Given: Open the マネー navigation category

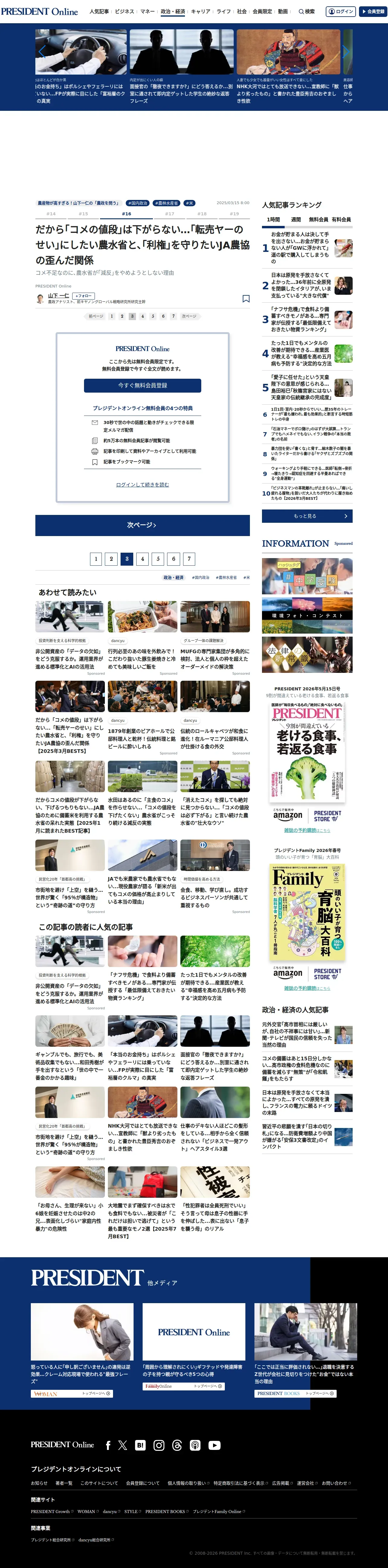Looking at the screenshot, I should coord(147,11).
